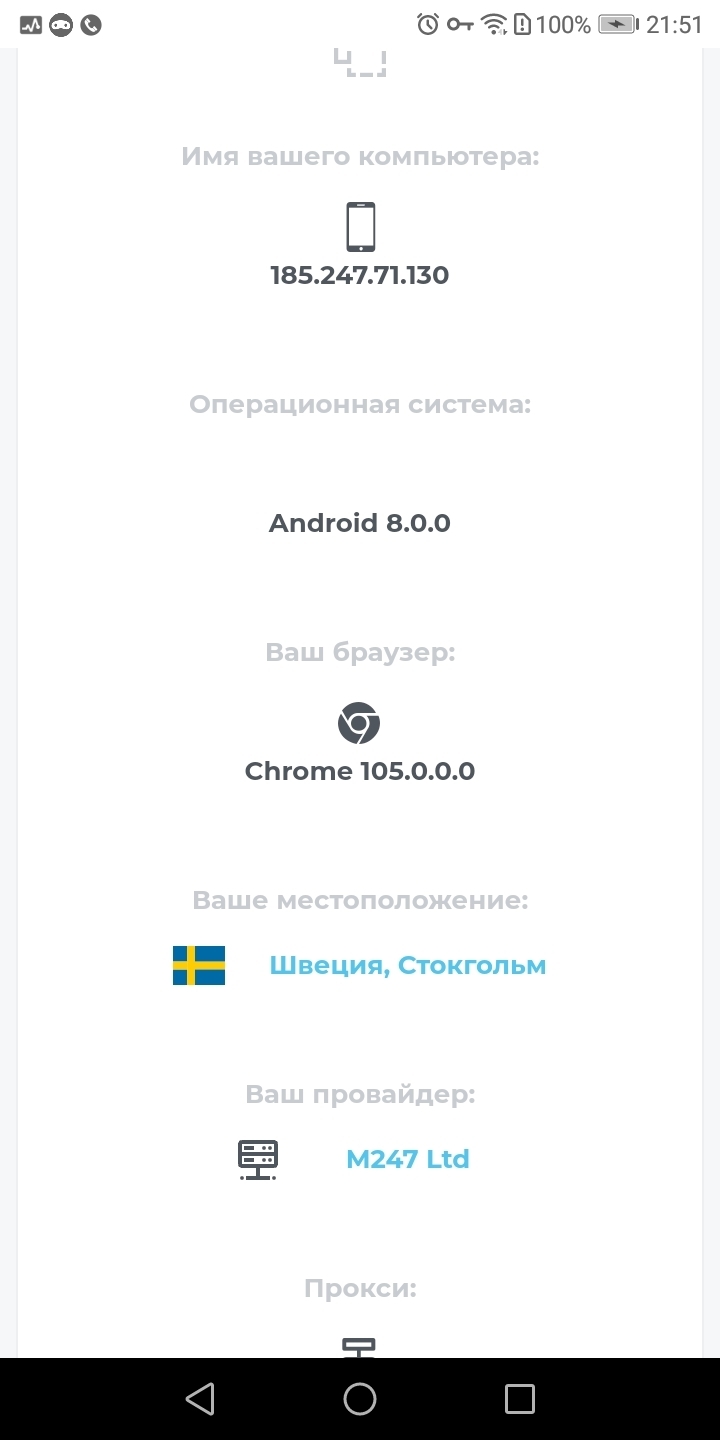Image resolution: width=720 pixels, height=1440 pixels.
Task: Go back with the system back button
Action: [200, 1399]
